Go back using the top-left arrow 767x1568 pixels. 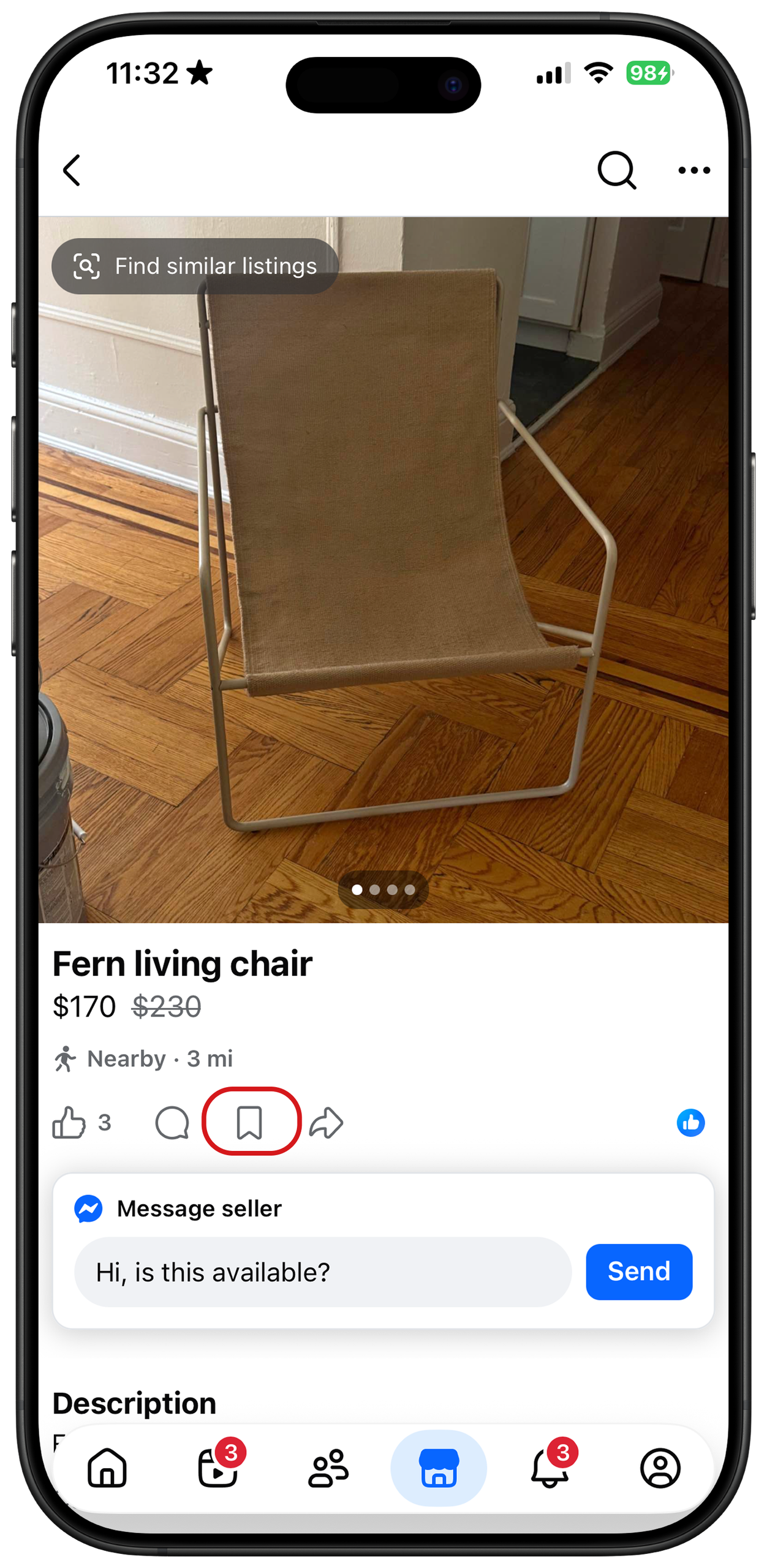(72, 170)
